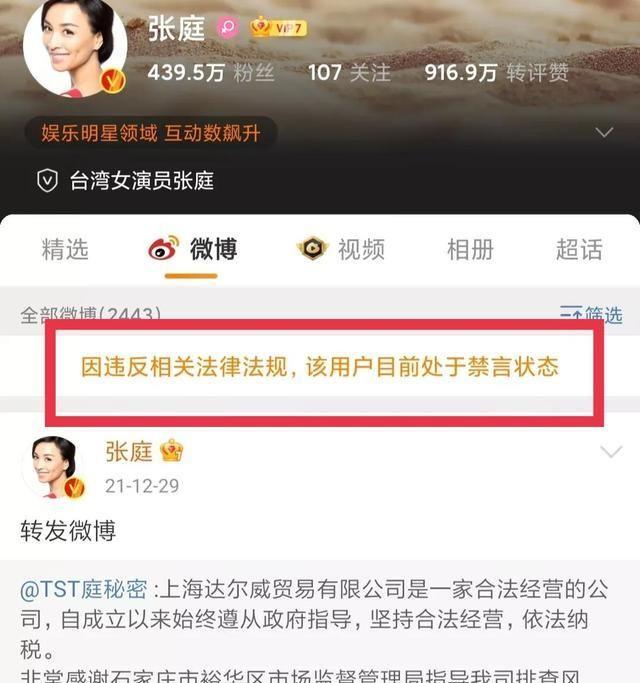Go to the 超话 tab
This screenshot has height=683, width=640.
pyautogui.click(x=579, y=250)
